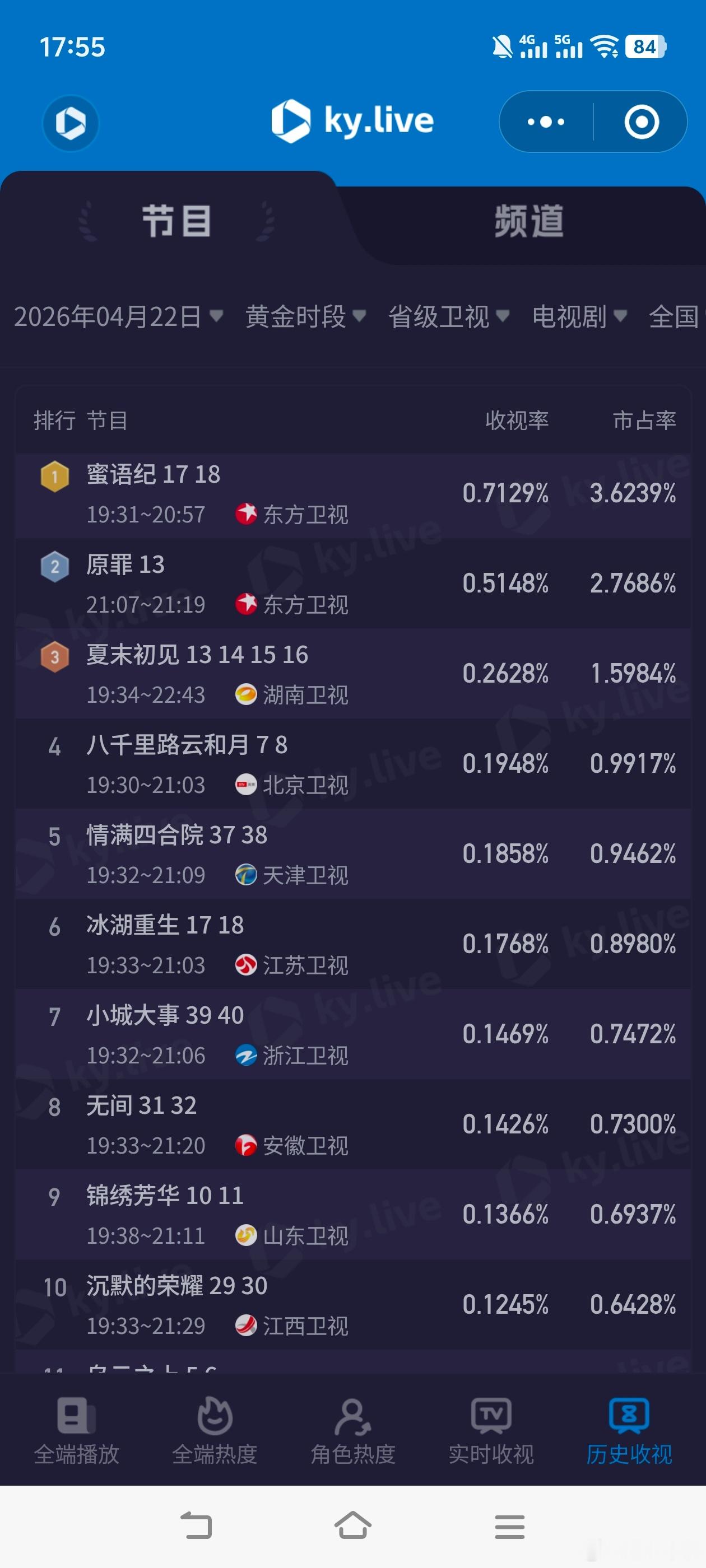Viewport: 706px width, 1568px height.
Task: Click the circular play icon at top left
Action: pyautogui.click(x=70, y=122)
